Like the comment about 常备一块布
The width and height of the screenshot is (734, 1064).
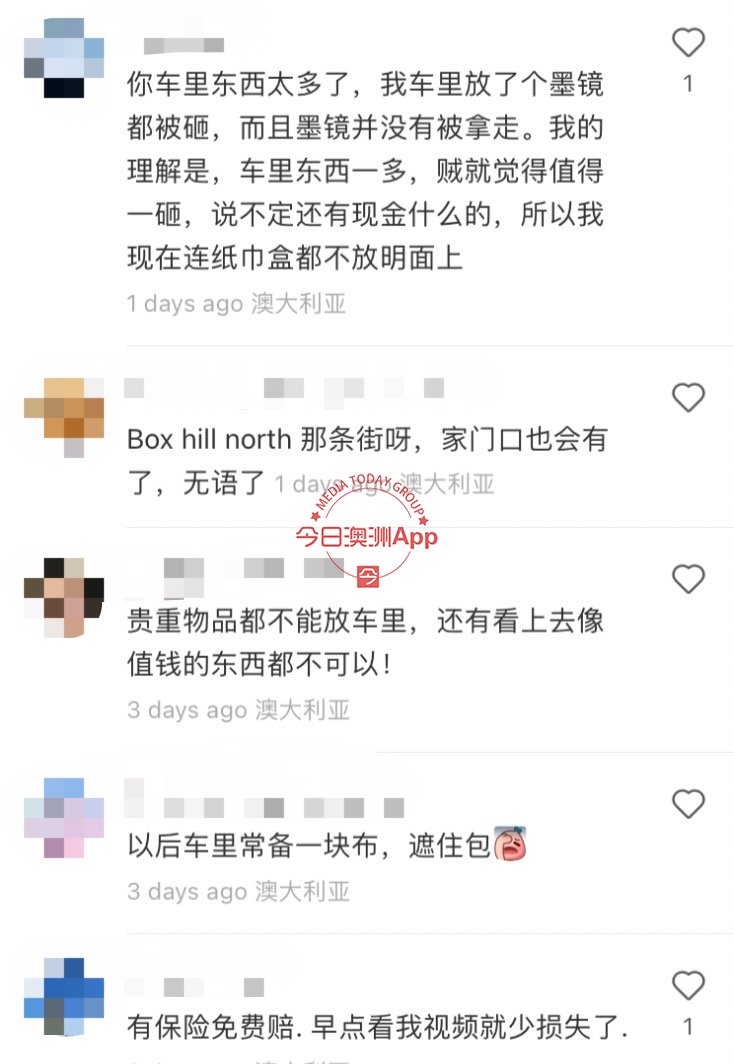click(688, 804)
